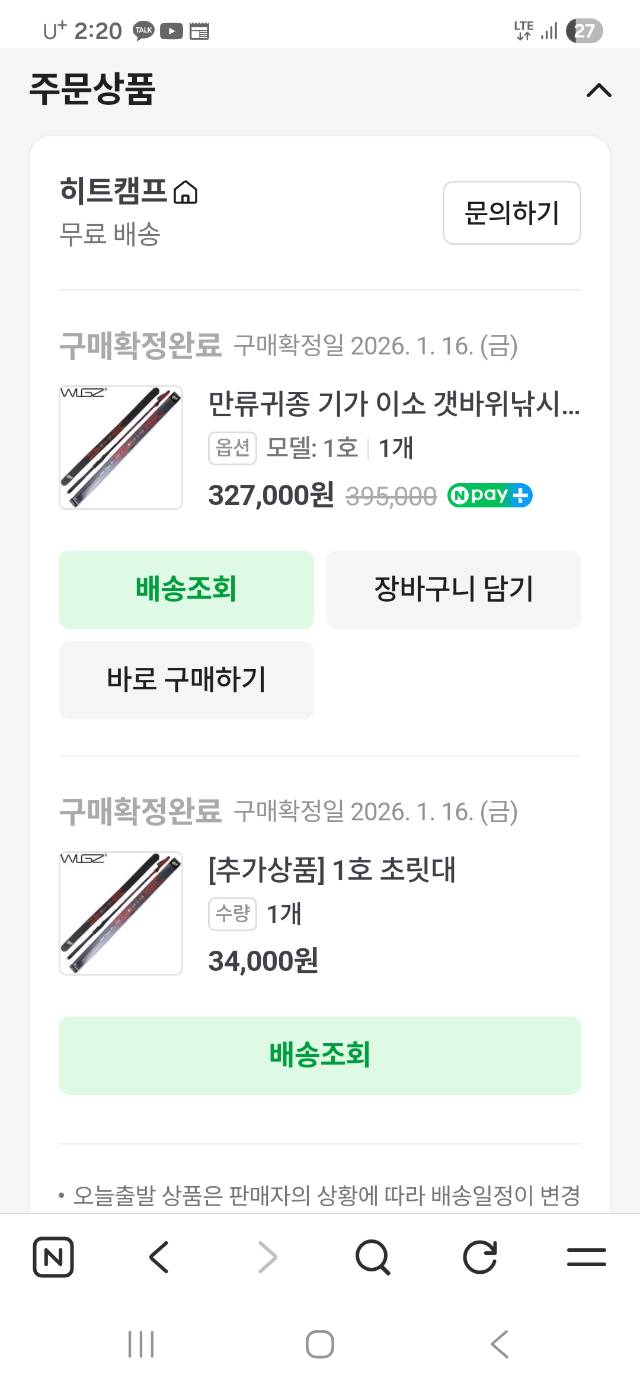The height and width of the screenshot is (1387, 640).
Task: Go back to the previous page
Action: coord(159,1257)
